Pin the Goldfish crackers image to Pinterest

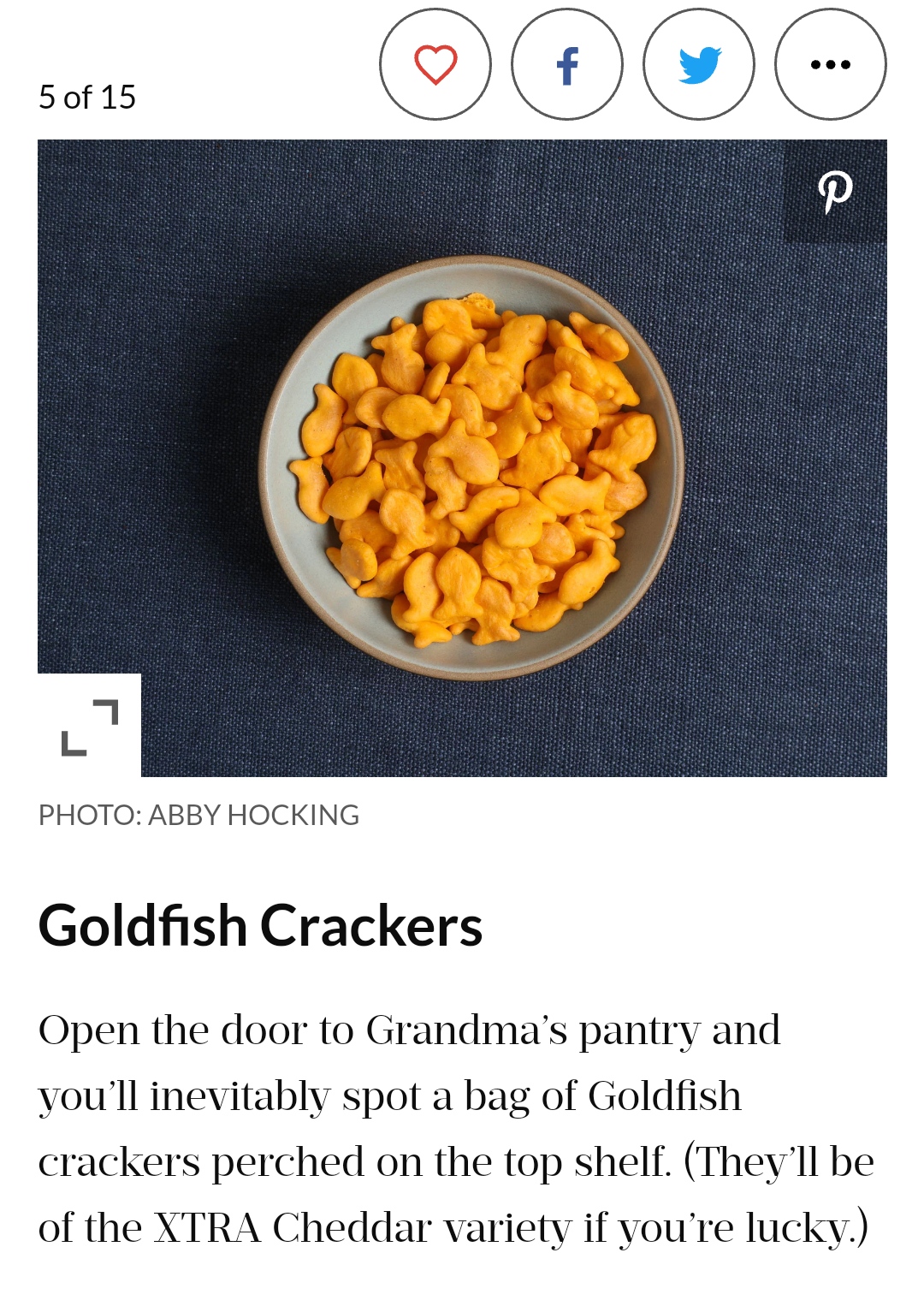[x=835, y=192]
